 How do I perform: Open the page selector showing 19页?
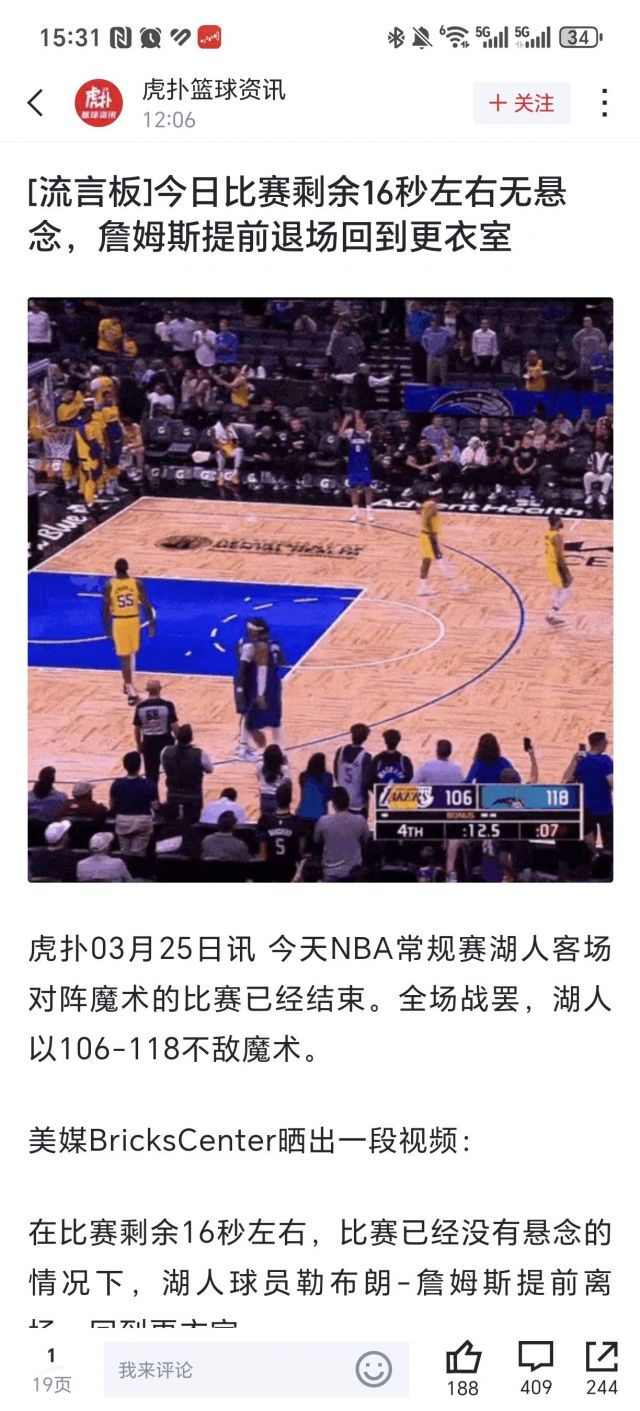[51, 1369]
